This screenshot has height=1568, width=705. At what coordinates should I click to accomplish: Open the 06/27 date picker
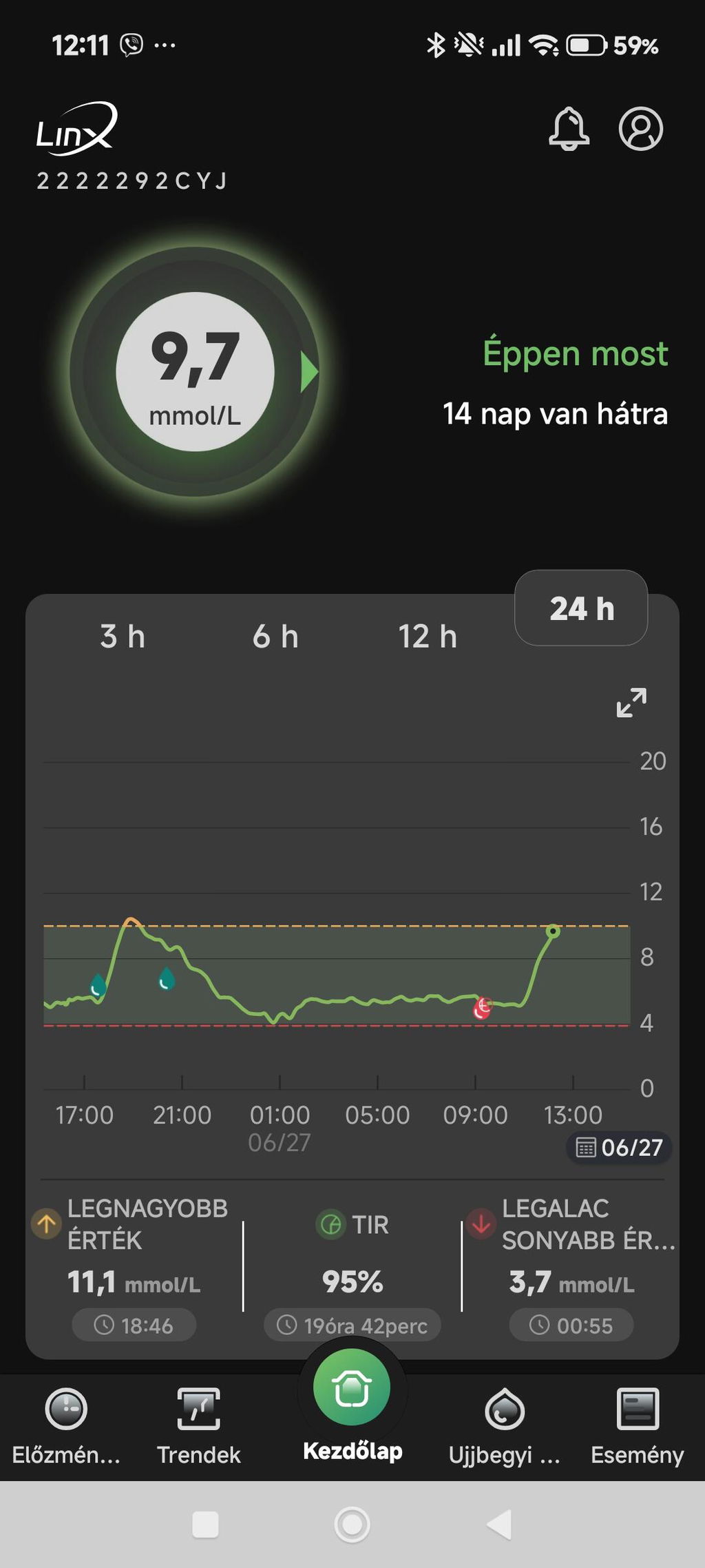coord(619,1148)
